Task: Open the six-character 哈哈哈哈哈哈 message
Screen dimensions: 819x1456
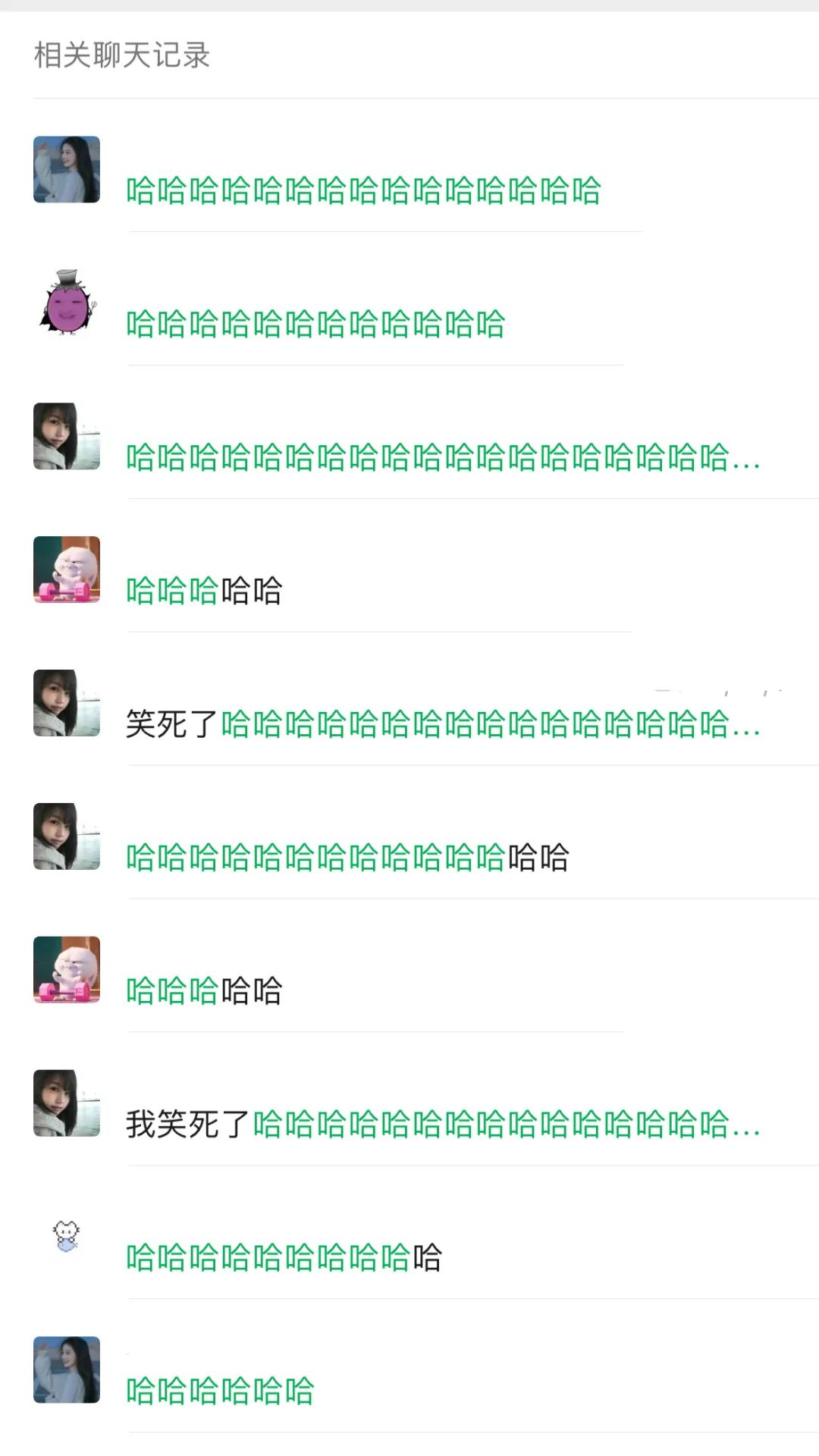Action: point(220,1391)
